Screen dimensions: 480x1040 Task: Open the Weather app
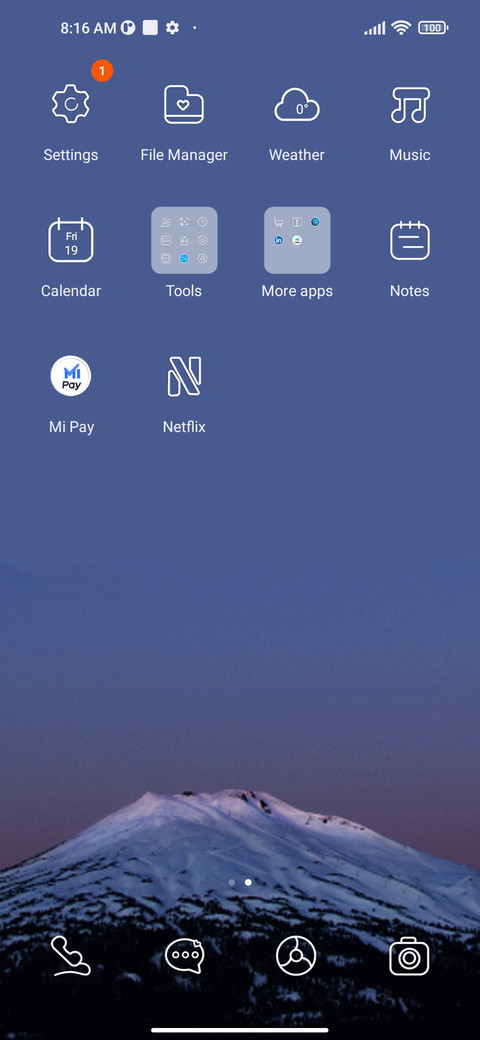coord(297,104)
